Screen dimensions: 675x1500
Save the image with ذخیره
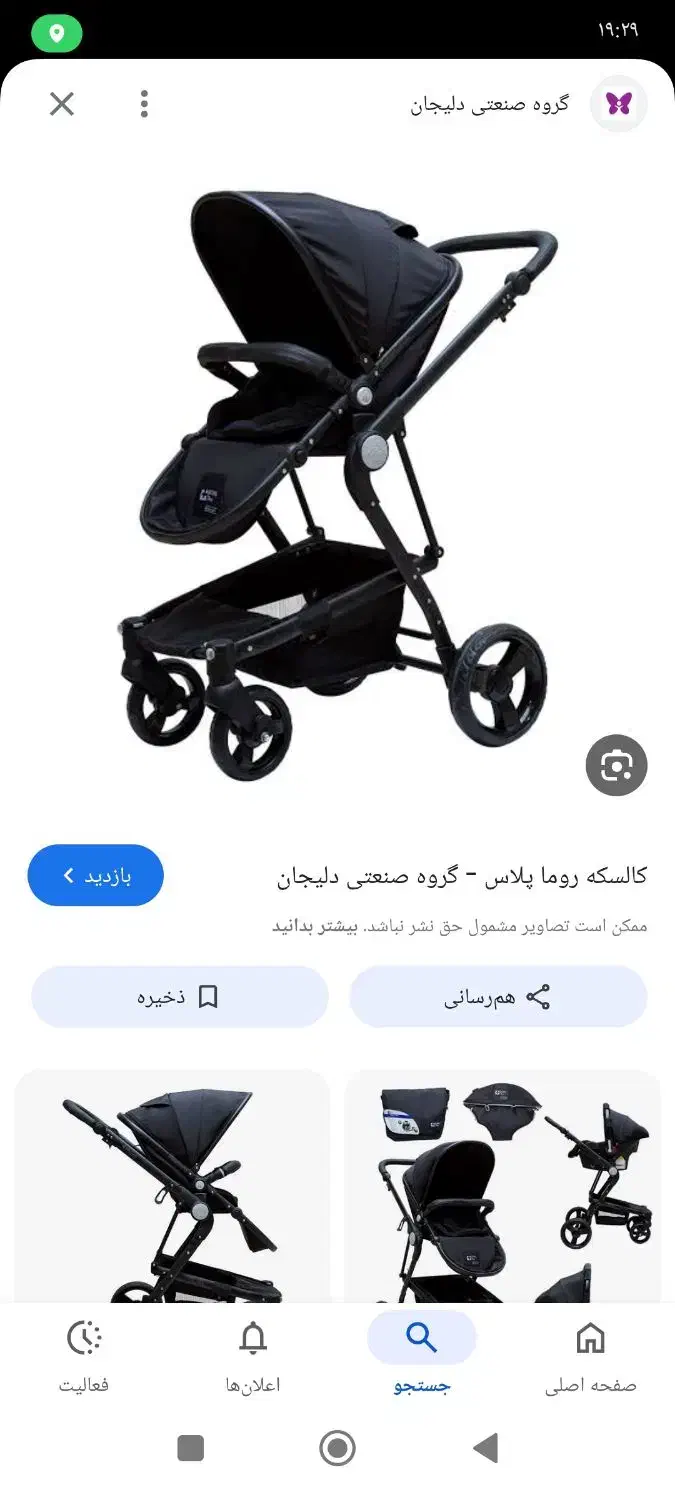pyautogui.click(x=180, y=997)
